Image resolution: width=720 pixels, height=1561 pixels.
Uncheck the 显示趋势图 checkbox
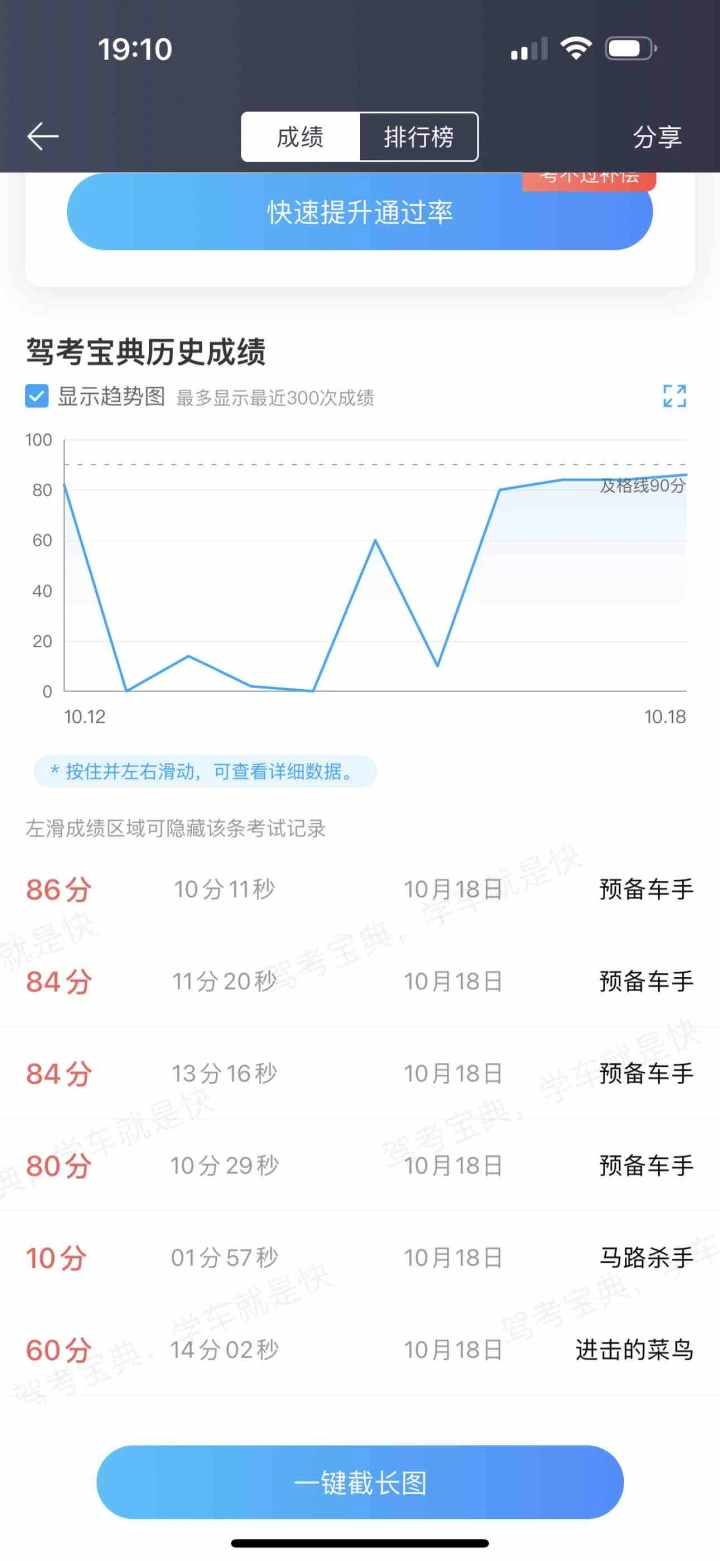[x=37, y=396]
